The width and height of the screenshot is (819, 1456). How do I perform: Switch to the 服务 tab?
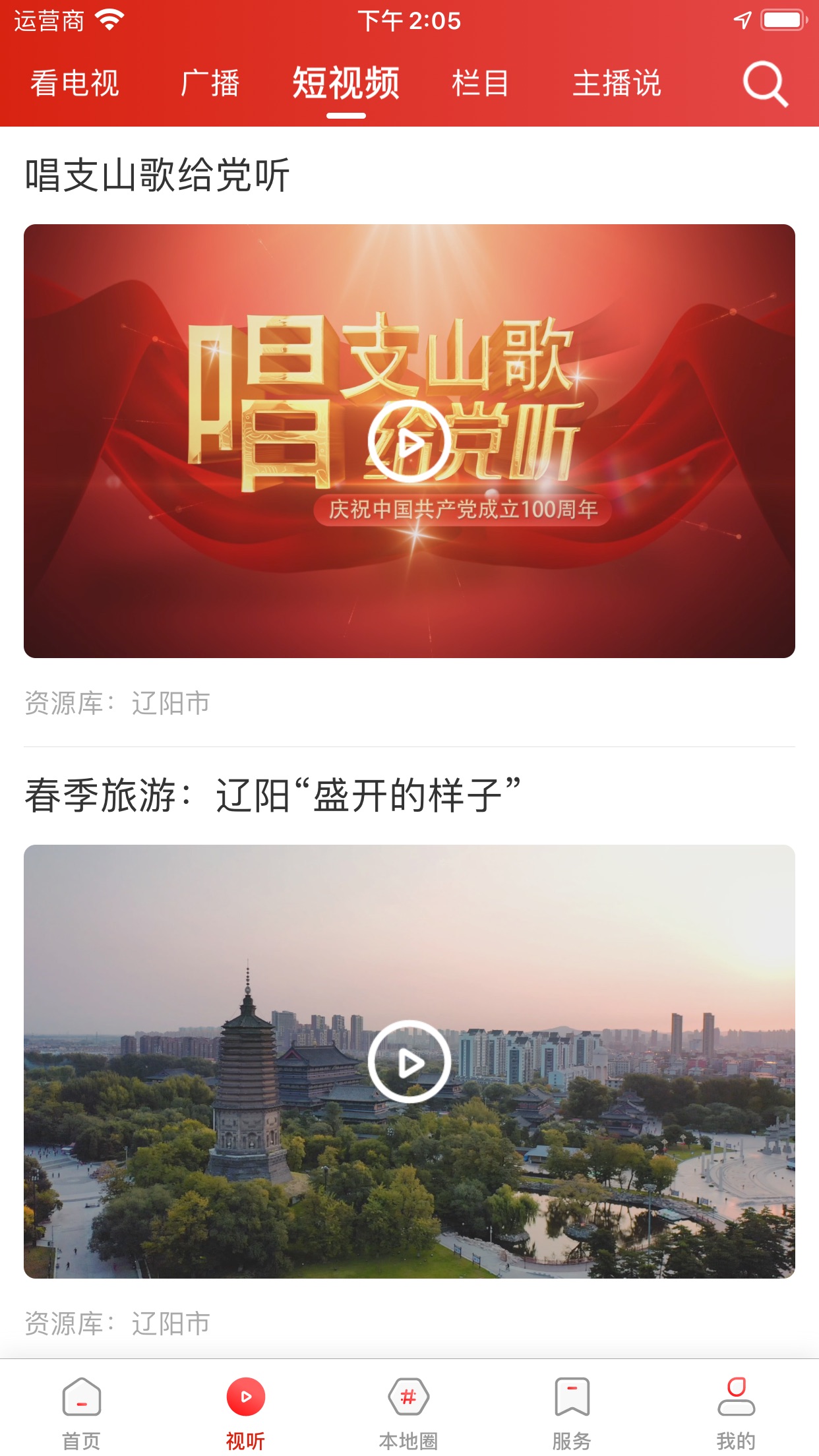click(572, 1412)
